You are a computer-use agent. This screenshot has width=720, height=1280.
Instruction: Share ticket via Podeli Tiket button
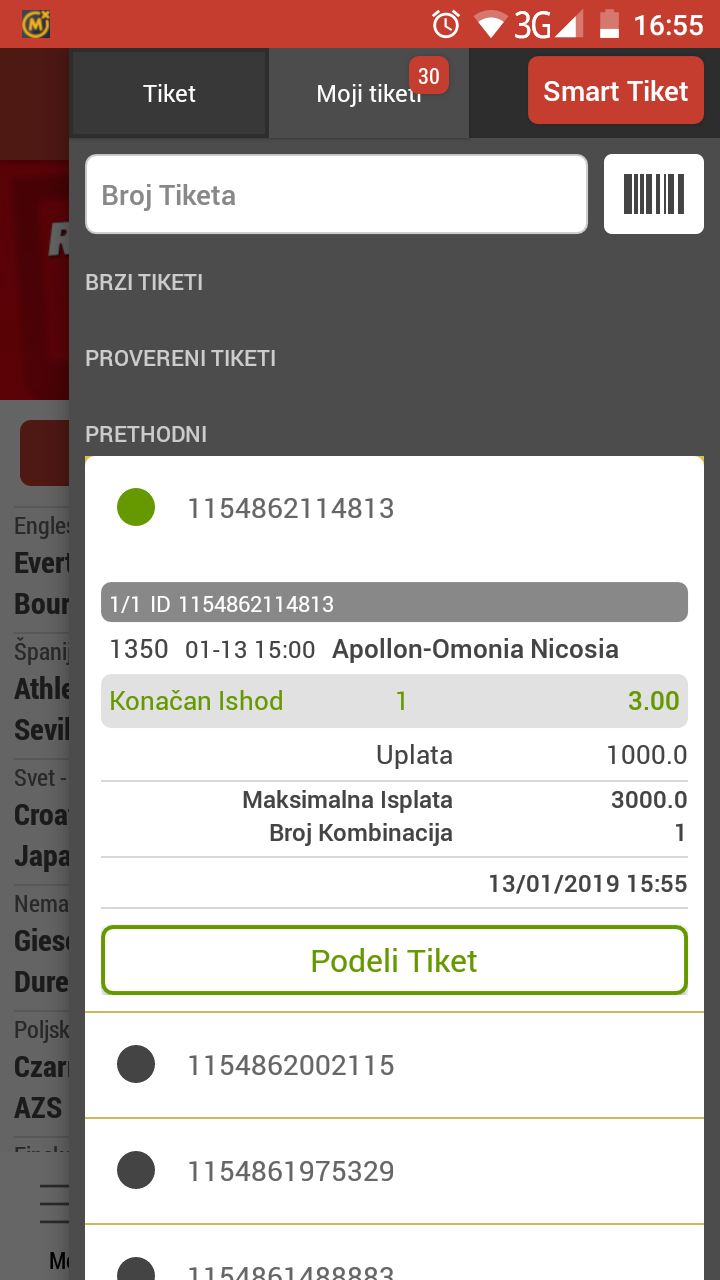(394, 961)
